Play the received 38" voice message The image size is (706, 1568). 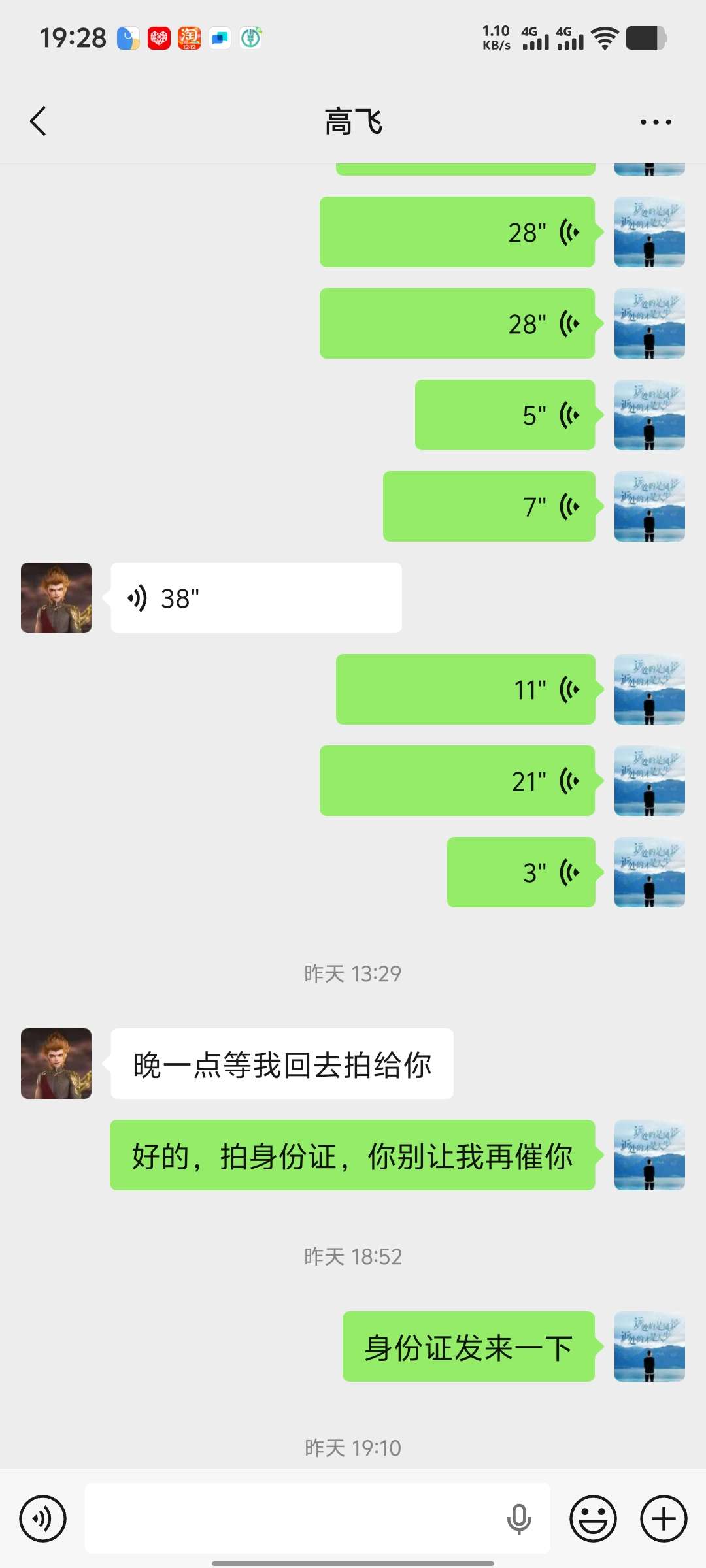click(x=256, y=598)
